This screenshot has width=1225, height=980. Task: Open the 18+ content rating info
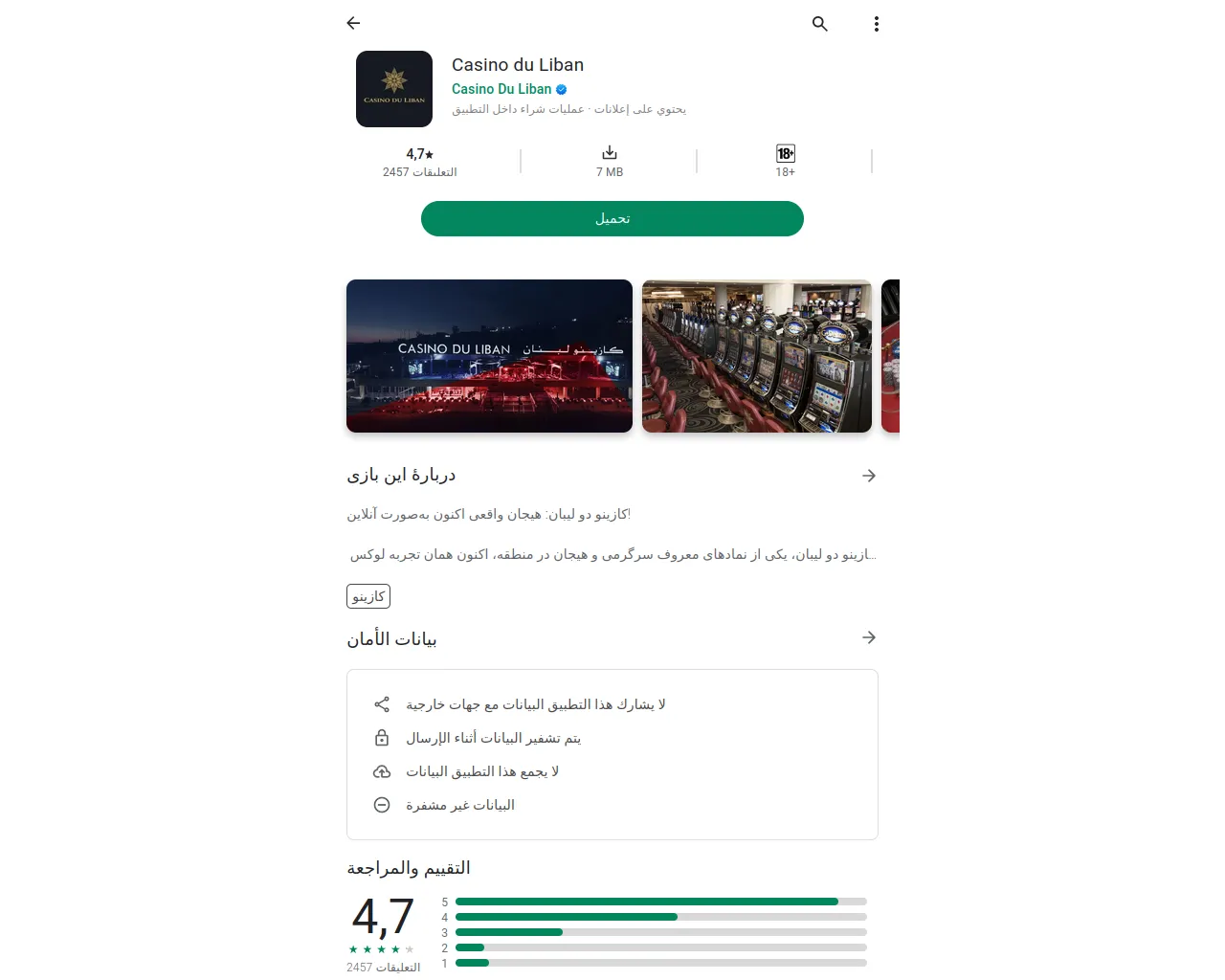pos(785,161)
